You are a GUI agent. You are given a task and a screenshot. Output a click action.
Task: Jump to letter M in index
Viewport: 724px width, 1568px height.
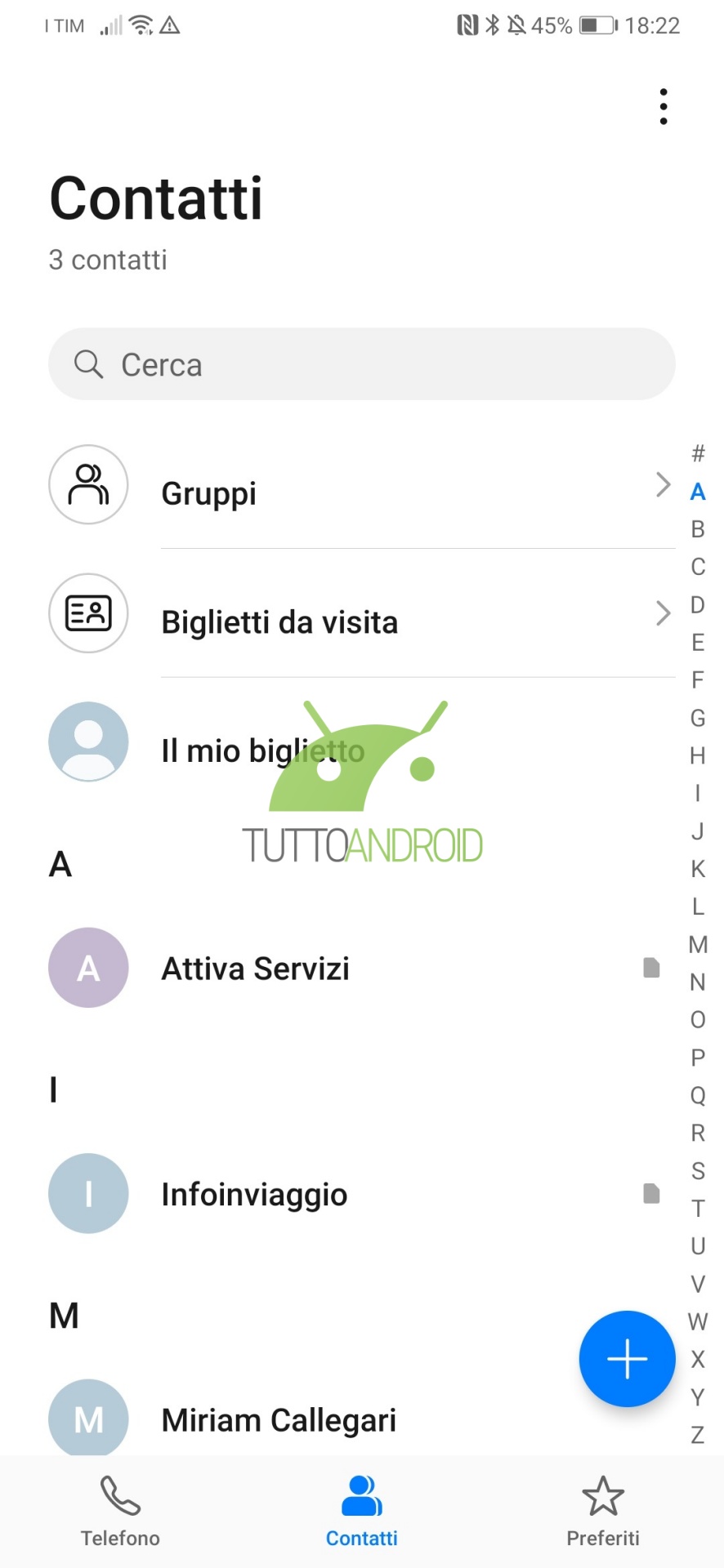[698, 945]
